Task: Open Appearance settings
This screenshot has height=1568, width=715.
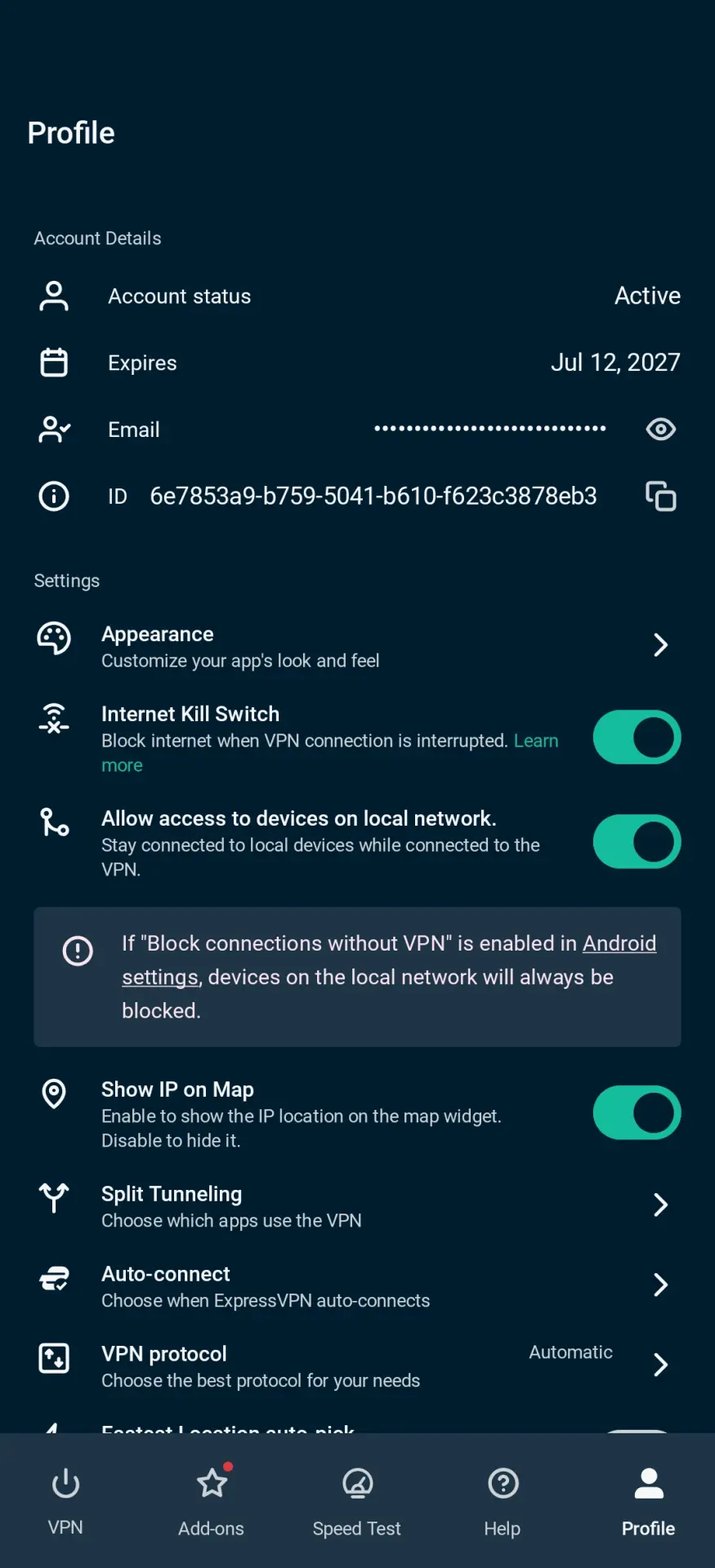Action: point(357,646)
